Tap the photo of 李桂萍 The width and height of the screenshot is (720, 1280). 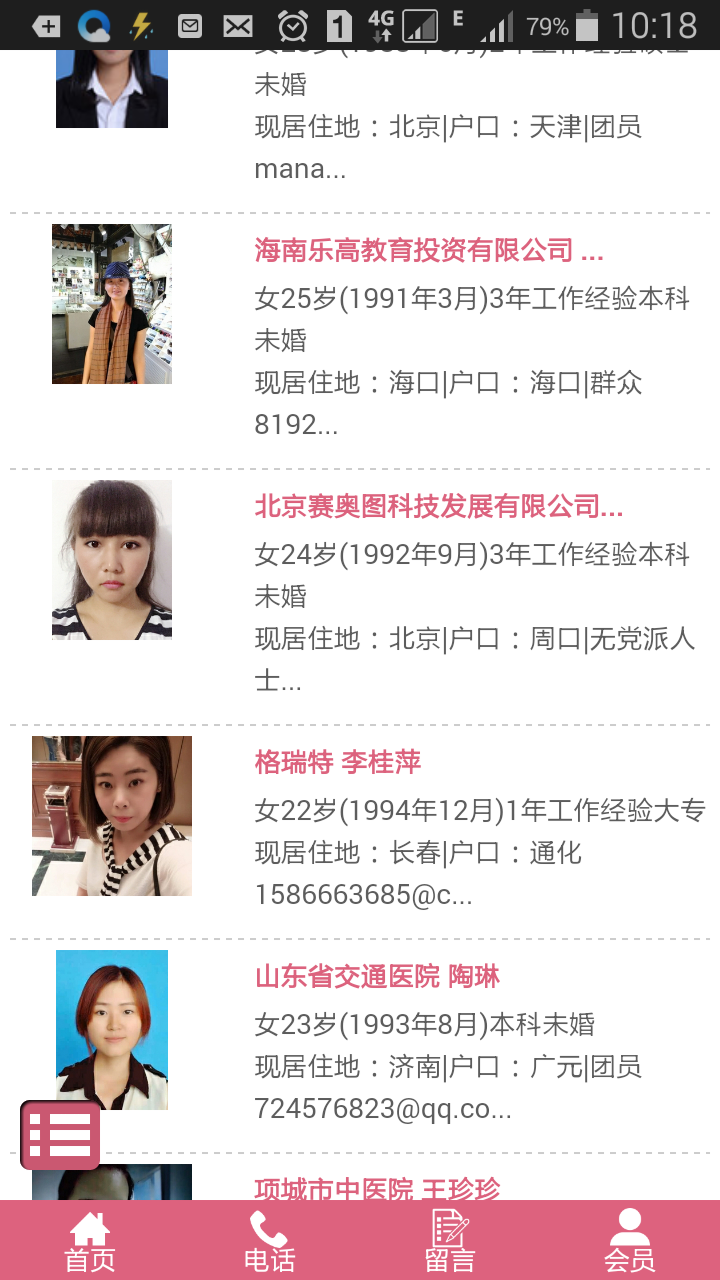112,816
